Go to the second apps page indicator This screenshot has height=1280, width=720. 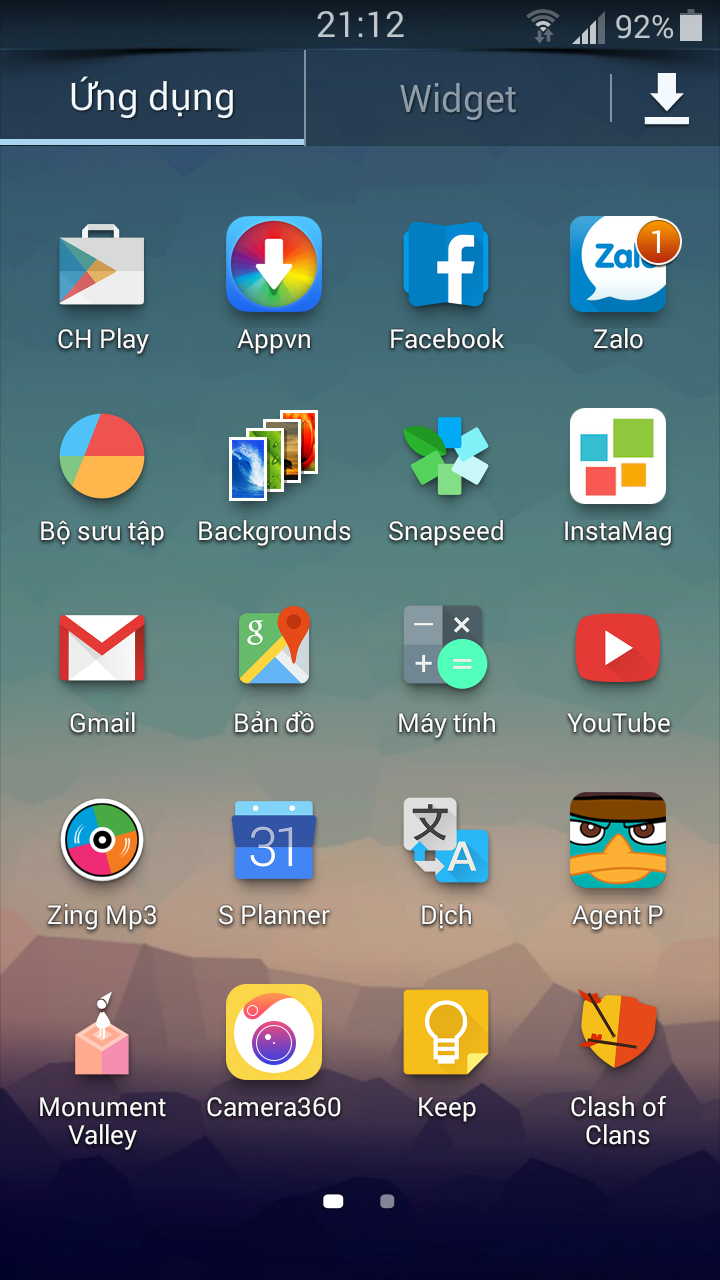pos(387,1202)
